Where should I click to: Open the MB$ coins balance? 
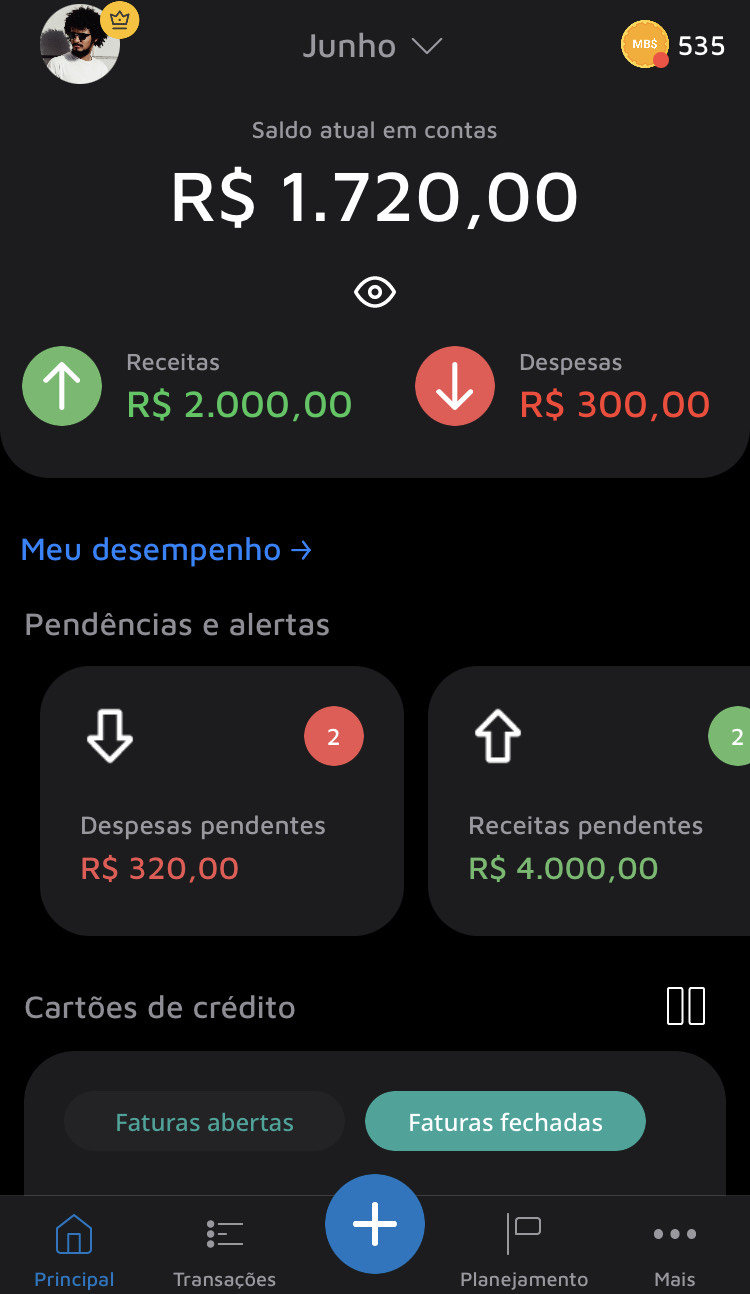point(672,45)
